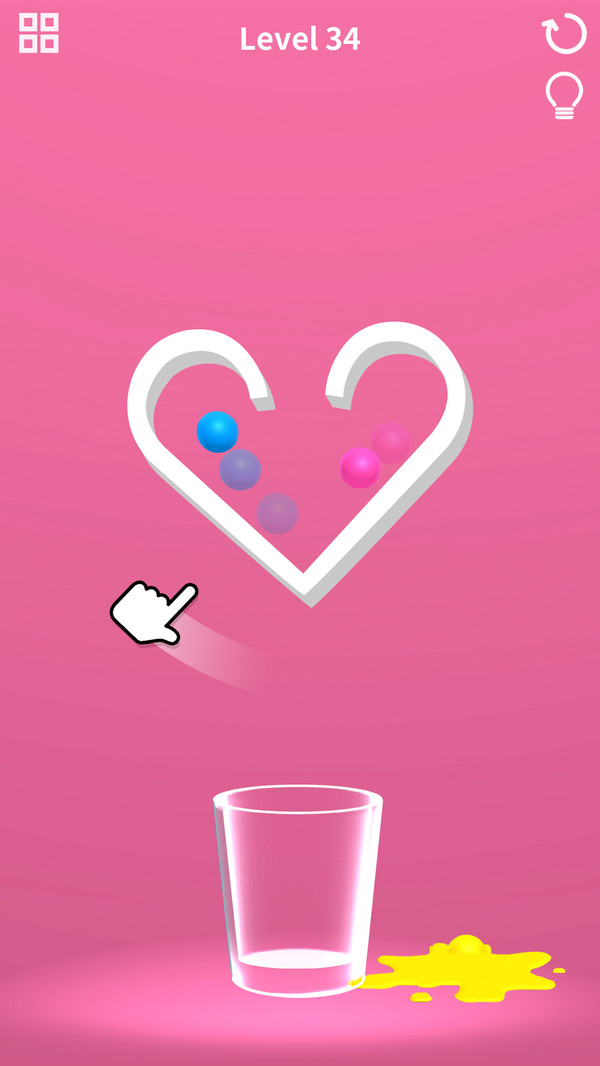Get a hint with the lightbulb
Screen dimensions: 600x1066
[564, 97]
